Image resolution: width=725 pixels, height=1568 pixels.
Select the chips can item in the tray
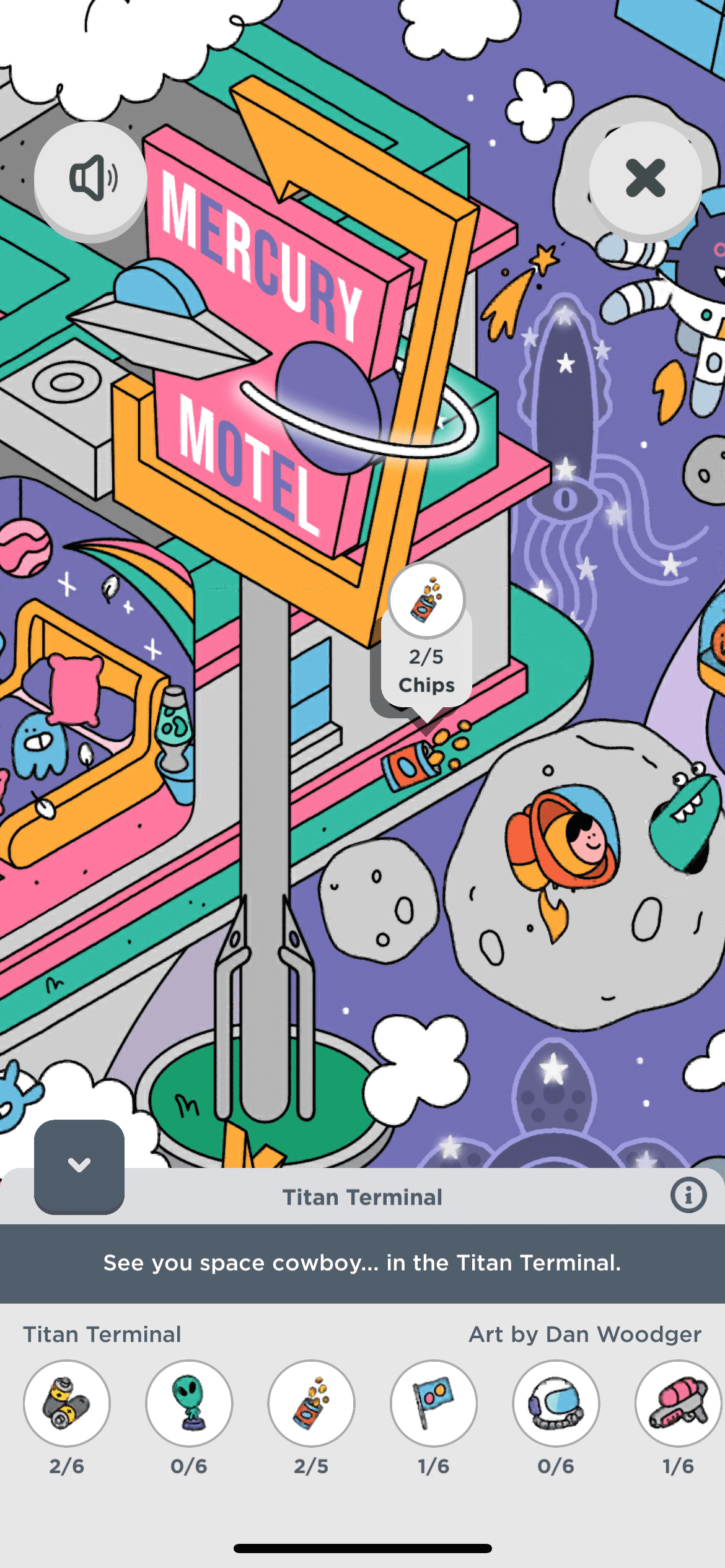click(311, 1403)
